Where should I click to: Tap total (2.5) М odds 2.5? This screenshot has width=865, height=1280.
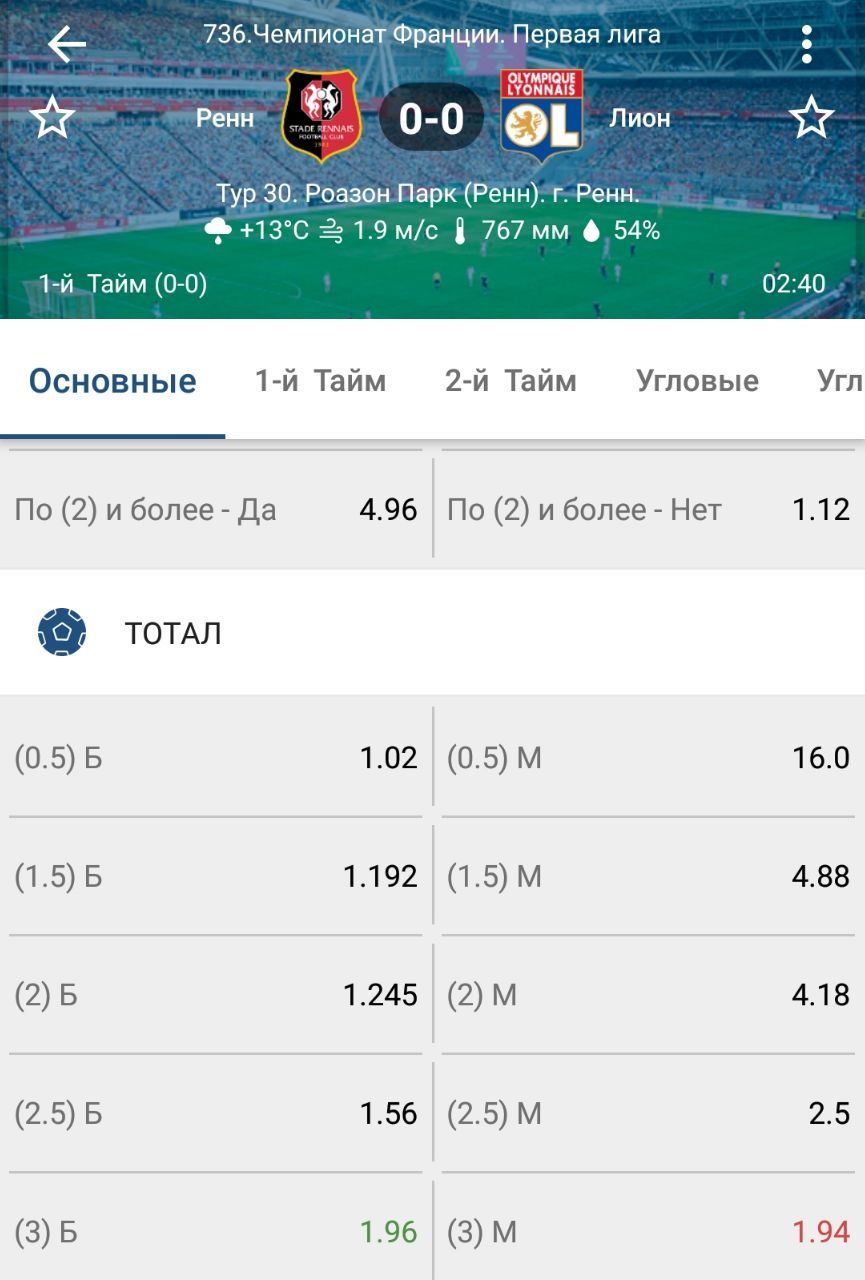648,1114
